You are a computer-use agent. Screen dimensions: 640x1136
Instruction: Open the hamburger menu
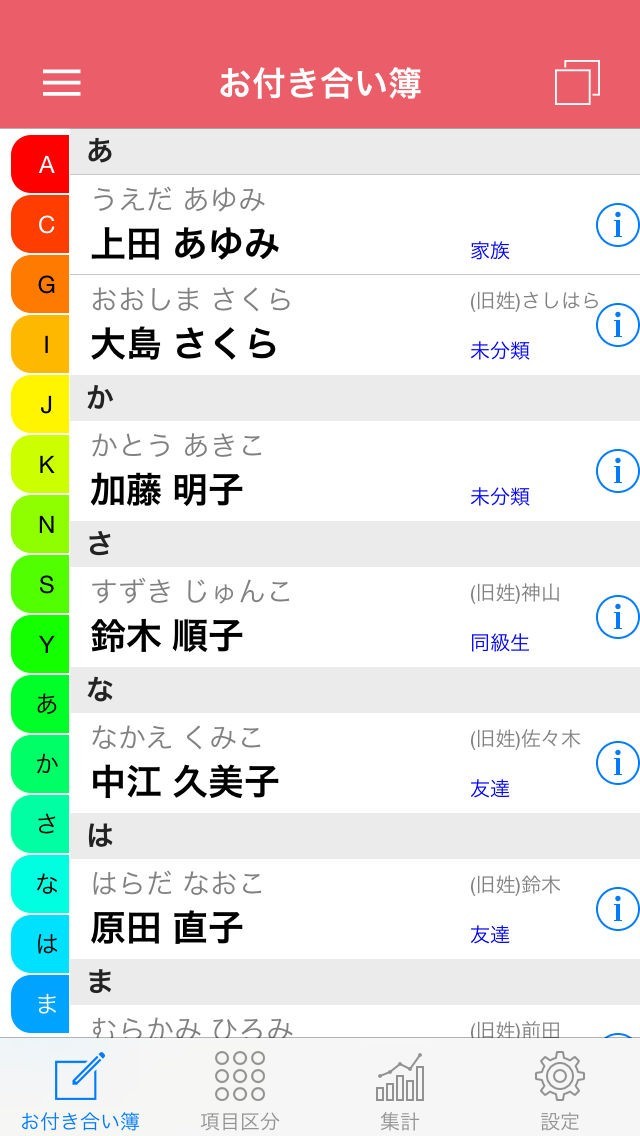(61, 83)
